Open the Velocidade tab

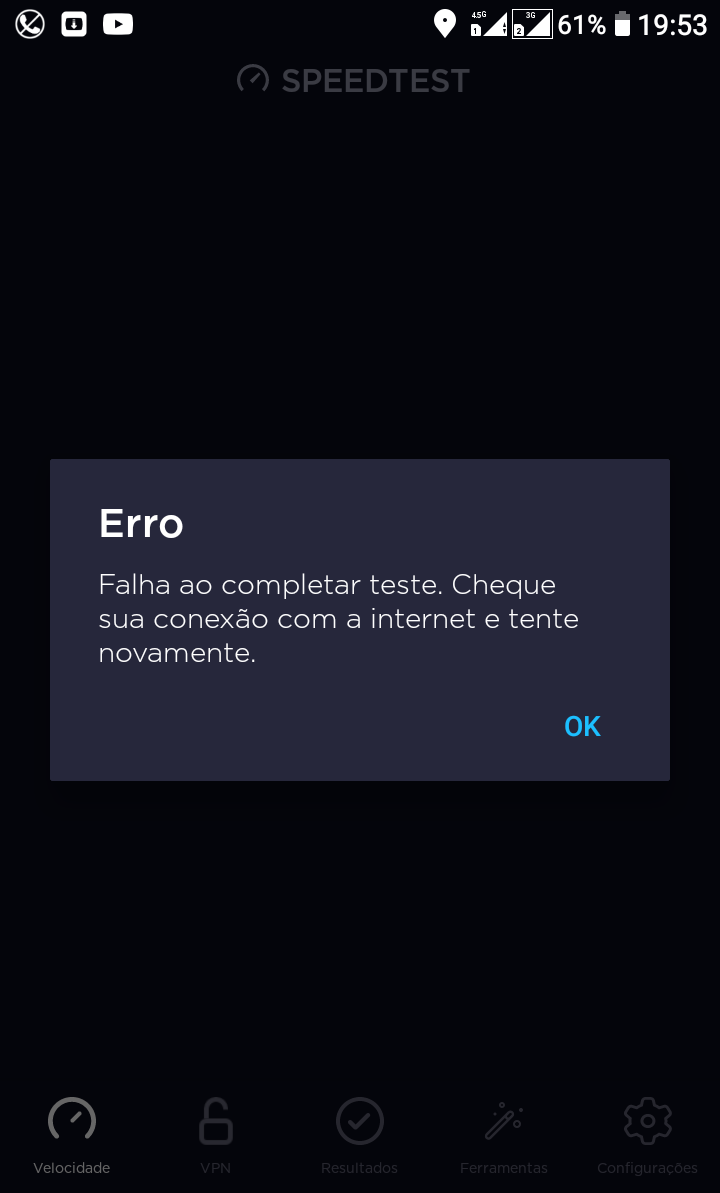click(72, 1135)
